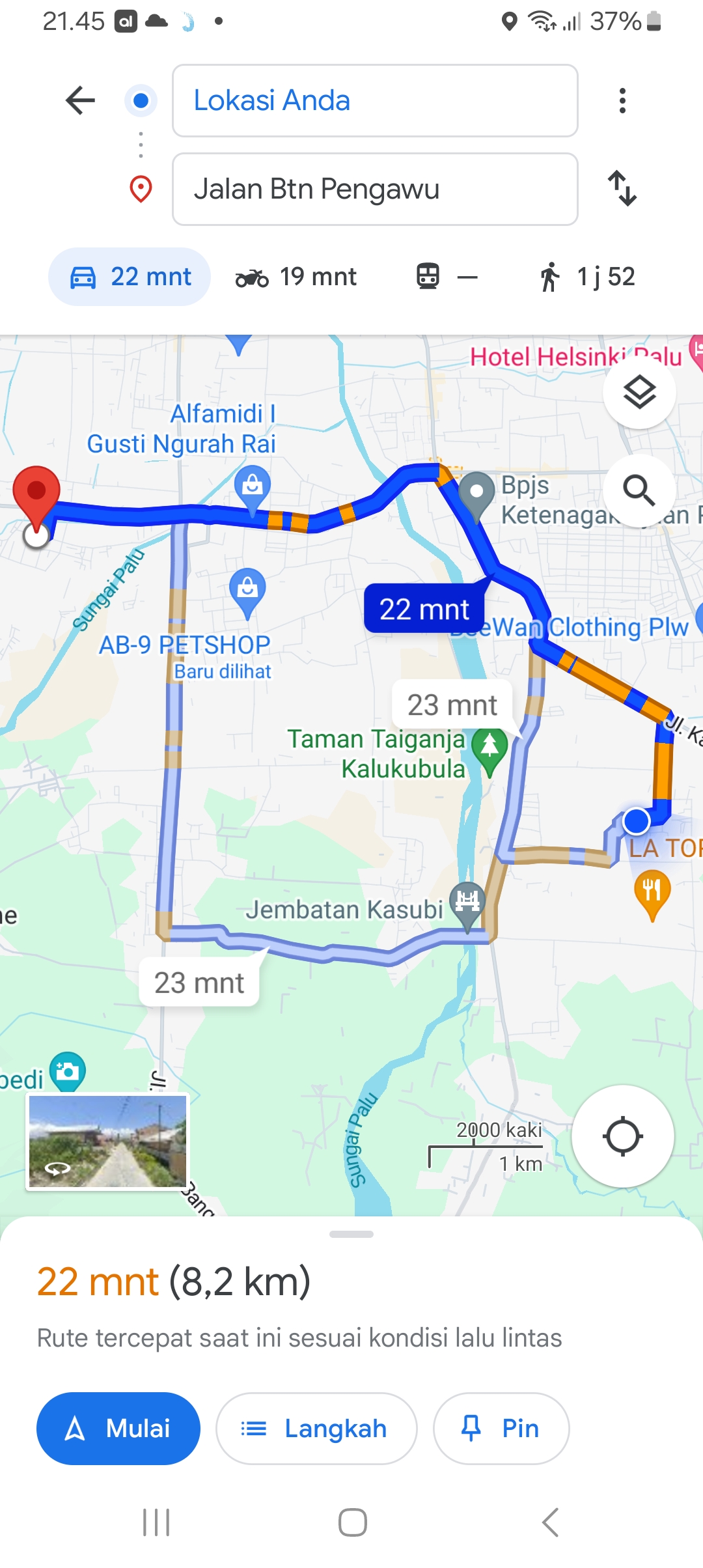Switch to motorcycle mode 19 mnt

[296, 277]
